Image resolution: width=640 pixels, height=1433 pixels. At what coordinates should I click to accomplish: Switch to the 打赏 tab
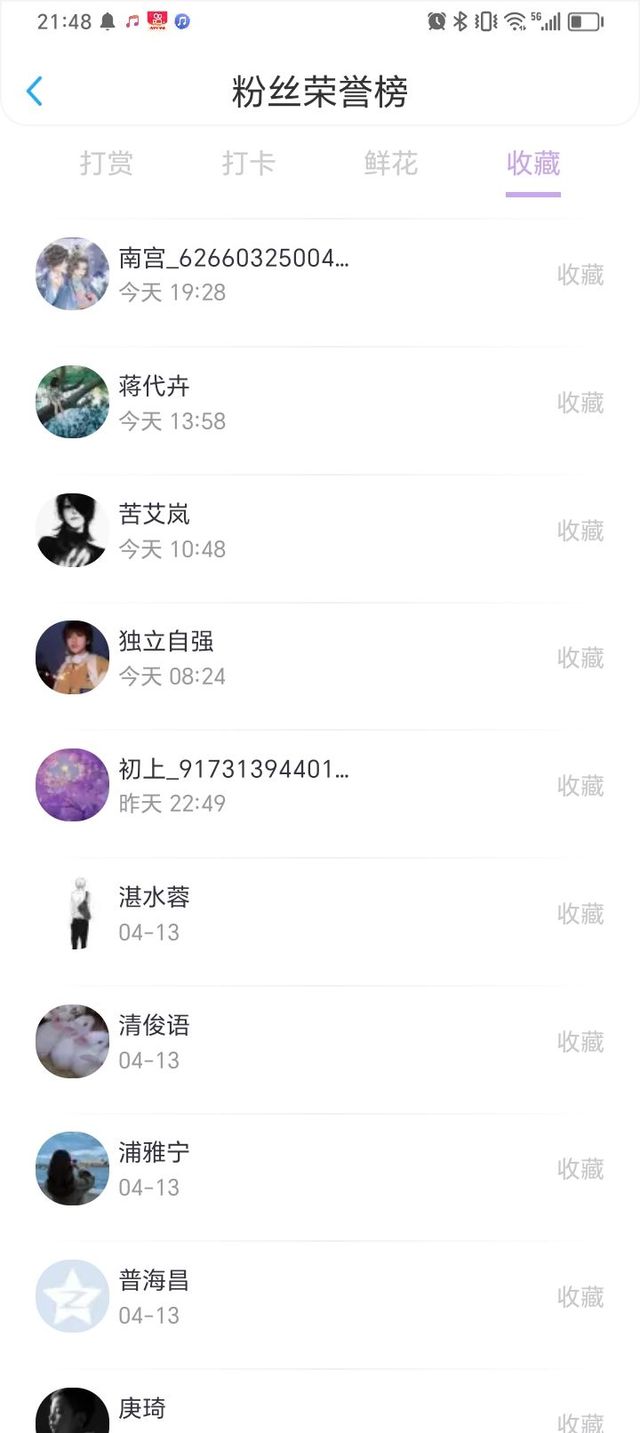point(106,163)
